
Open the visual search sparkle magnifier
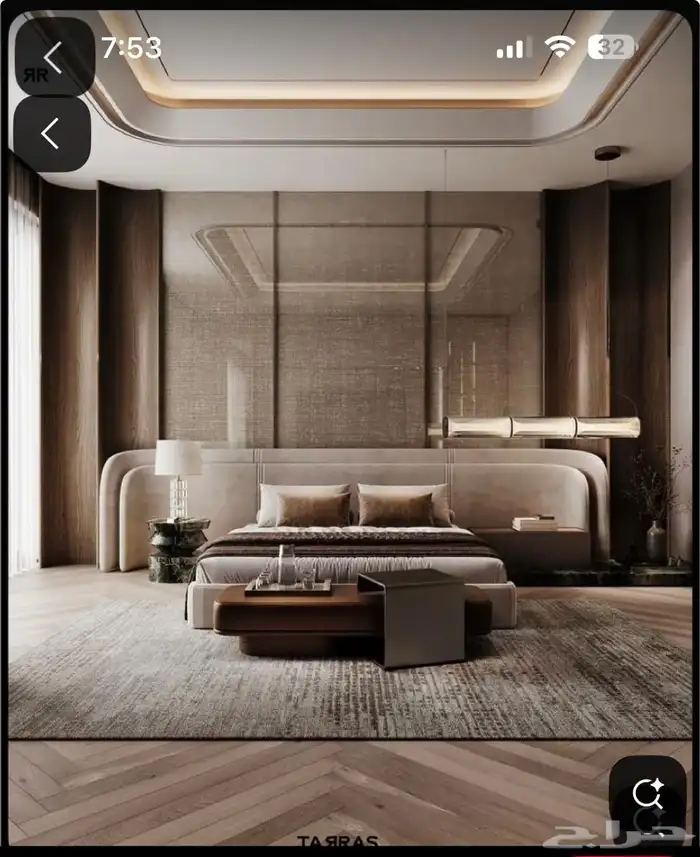click(648, 795)
